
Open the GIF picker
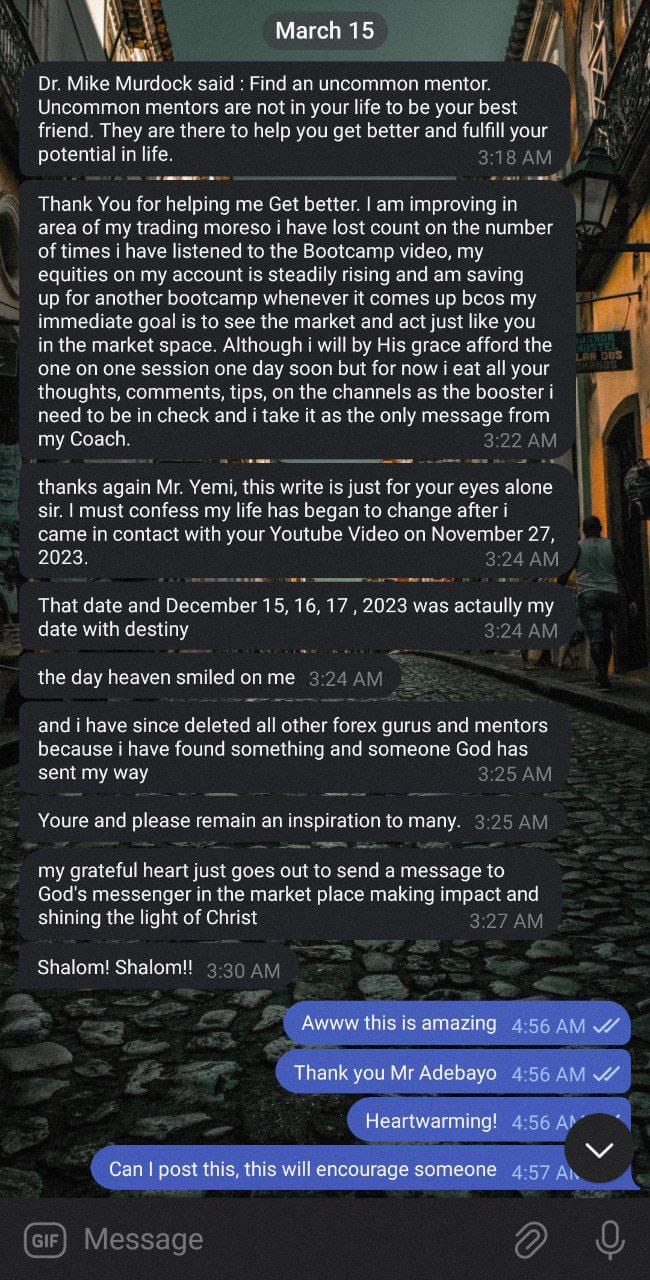point(44,1241)
